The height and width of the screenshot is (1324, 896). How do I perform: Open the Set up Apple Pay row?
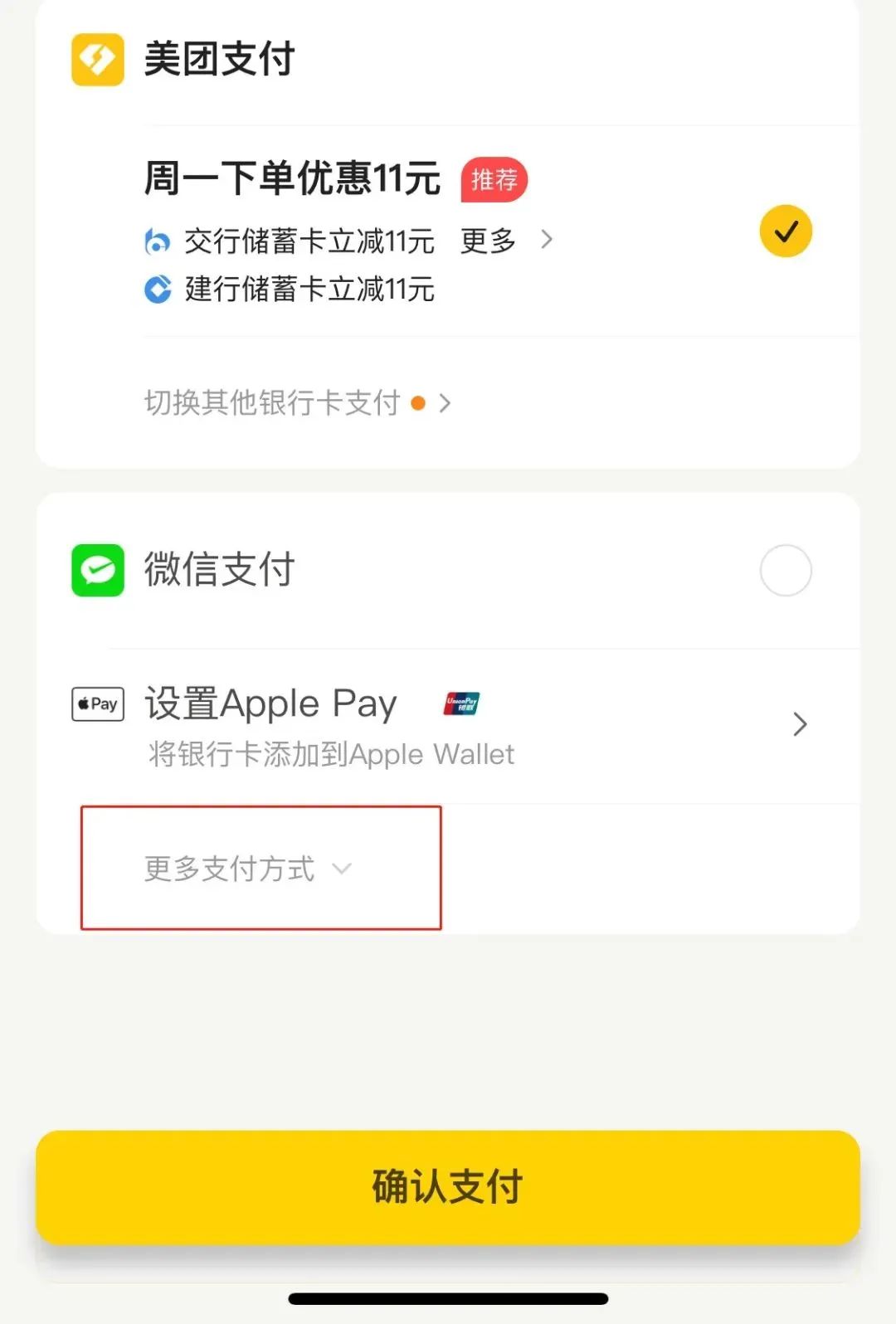pyautogui.click(x=448, y=726)
